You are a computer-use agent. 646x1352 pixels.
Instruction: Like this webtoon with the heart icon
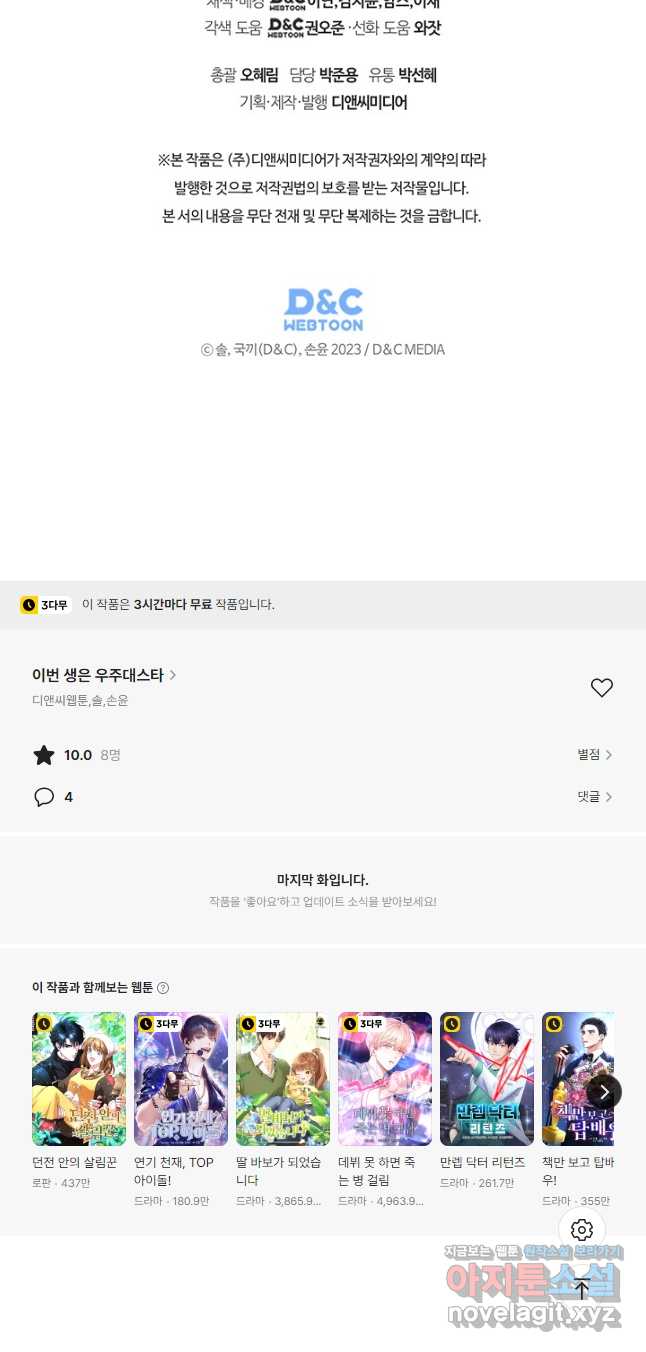click(601, 688)
